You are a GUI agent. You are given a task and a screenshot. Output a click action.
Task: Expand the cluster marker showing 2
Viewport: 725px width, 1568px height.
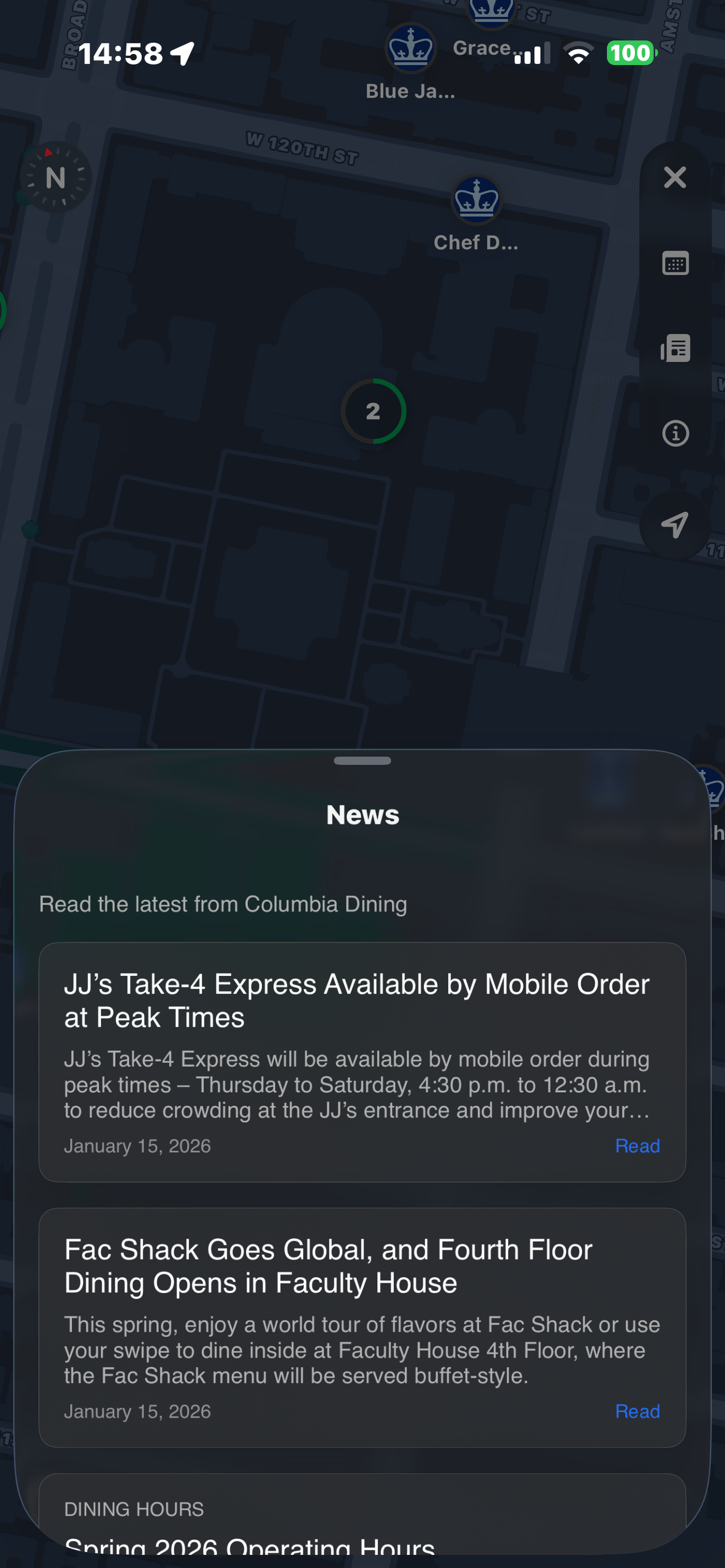[x=373, y=411]
